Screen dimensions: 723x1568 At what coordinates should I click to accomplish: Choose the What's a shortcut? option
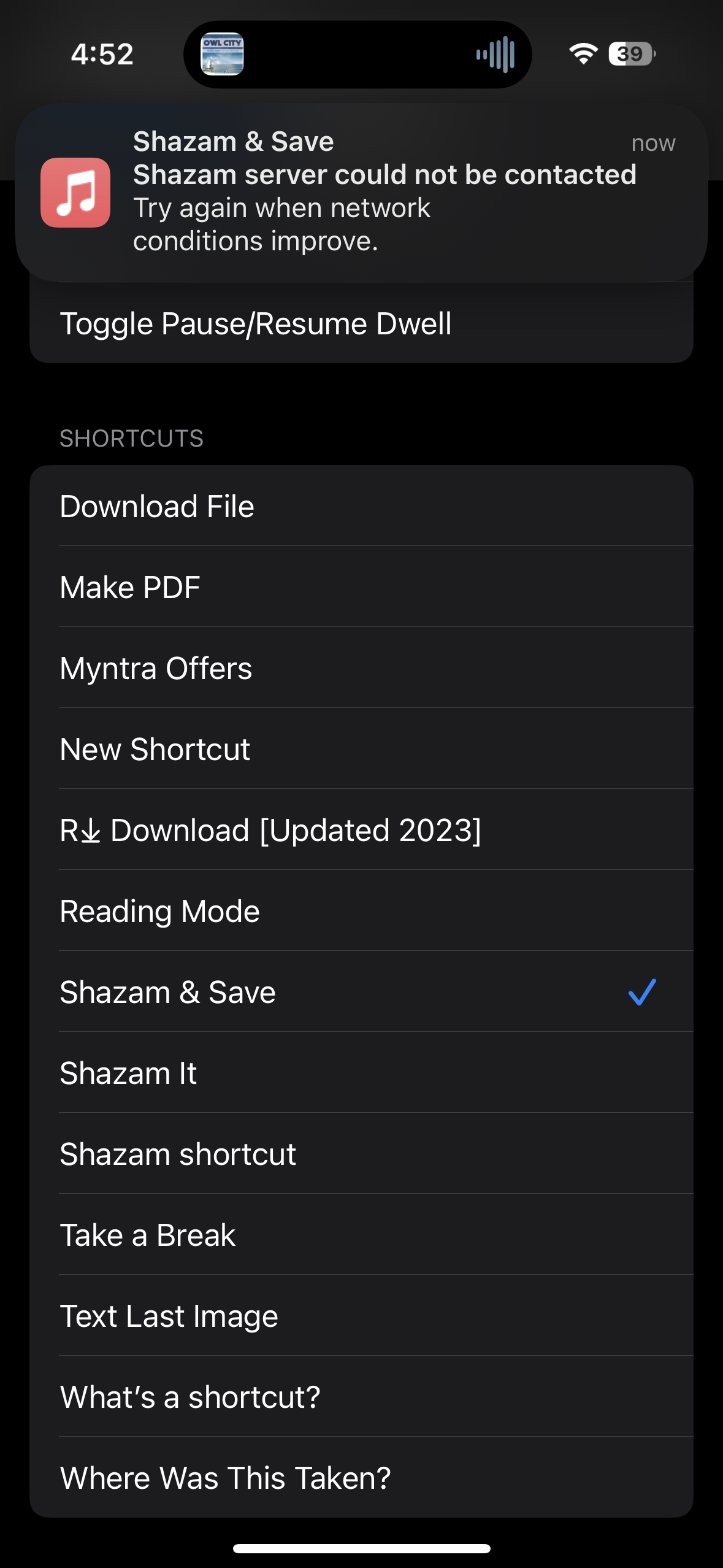pos(361,1397)
